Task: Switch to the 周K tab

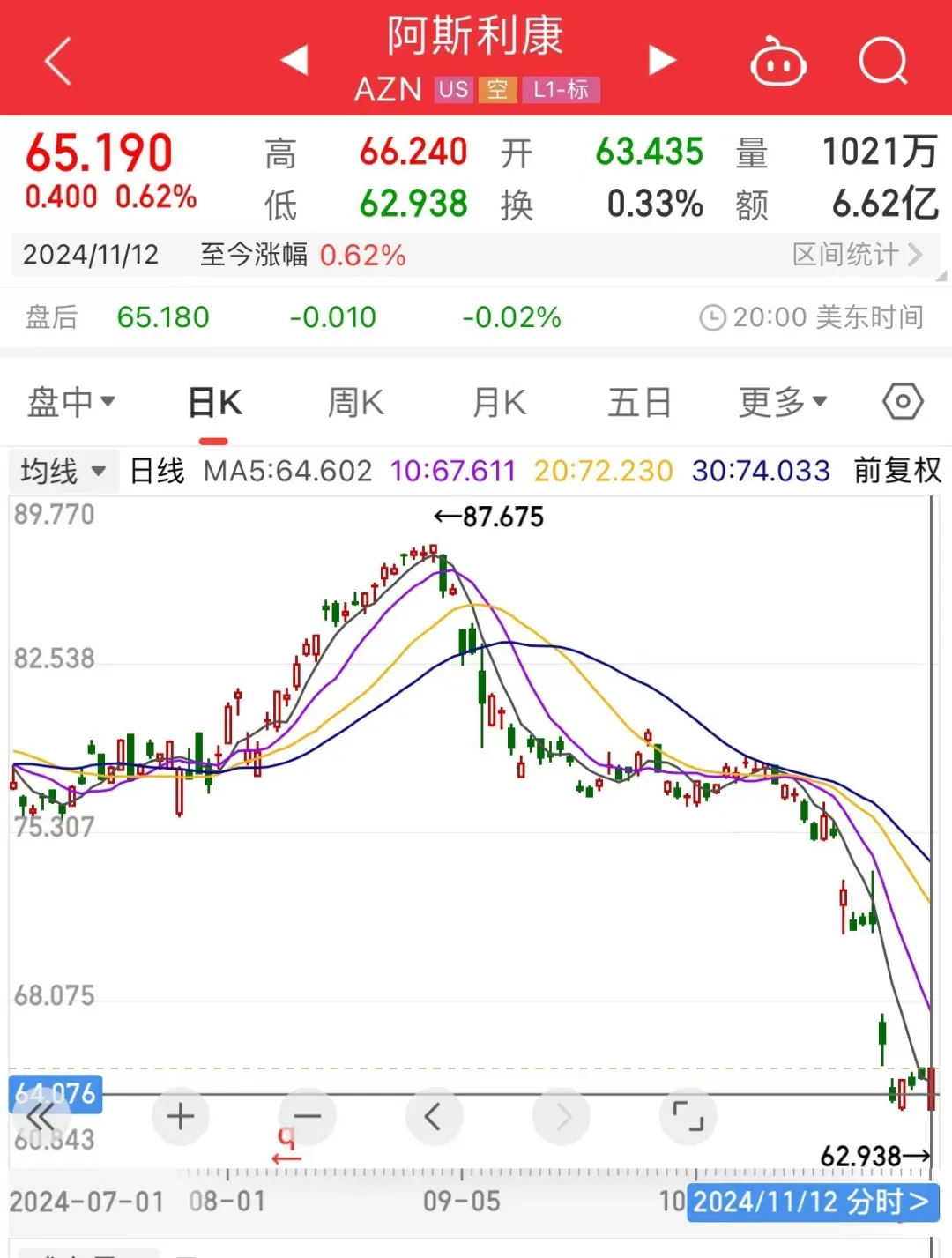Action: click(355, 403)
